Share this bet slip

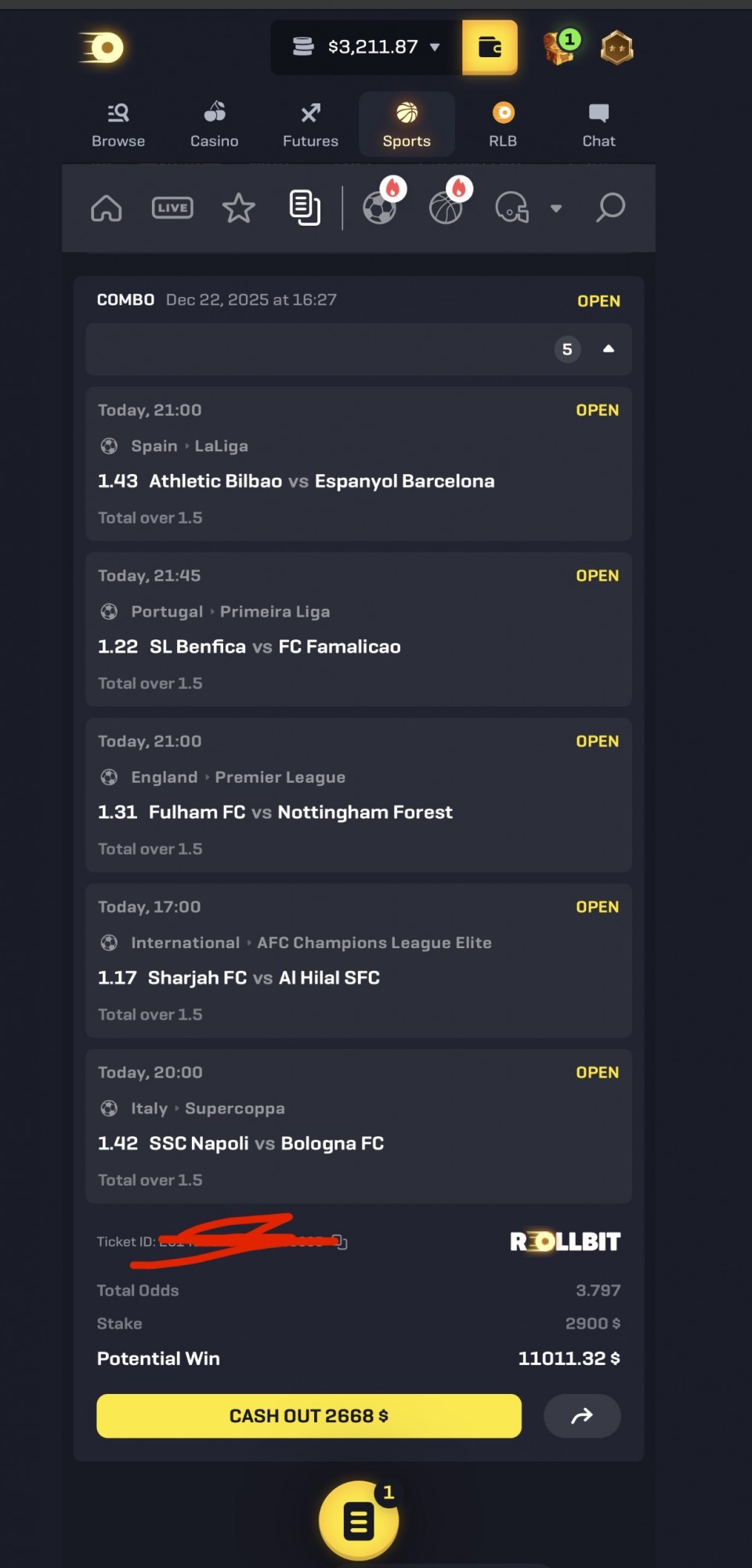pyautogui.click(x=581, y=1416)
